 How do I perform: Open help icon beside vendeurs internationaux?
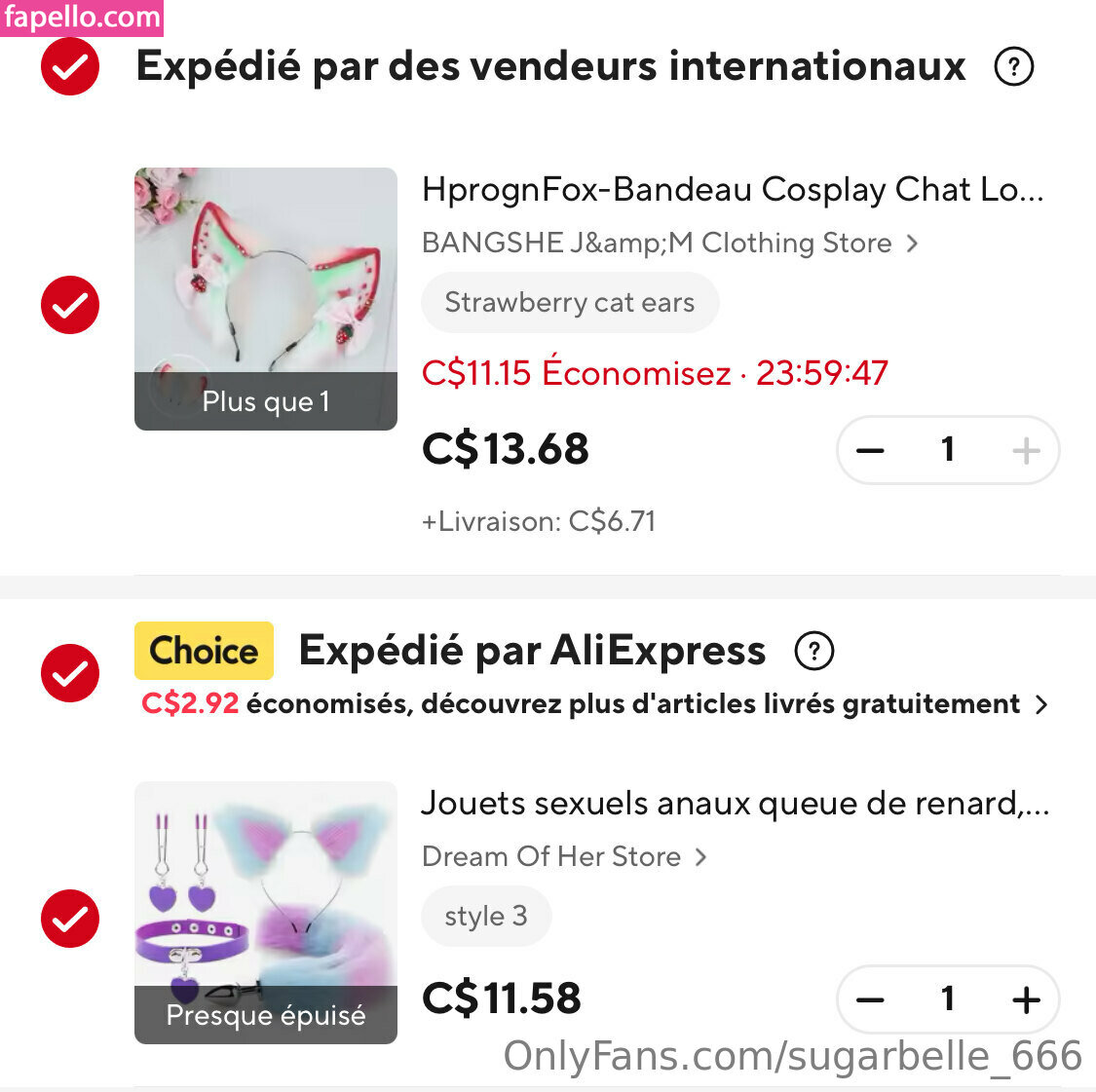pyautogui.click(x=1013, y=67)
